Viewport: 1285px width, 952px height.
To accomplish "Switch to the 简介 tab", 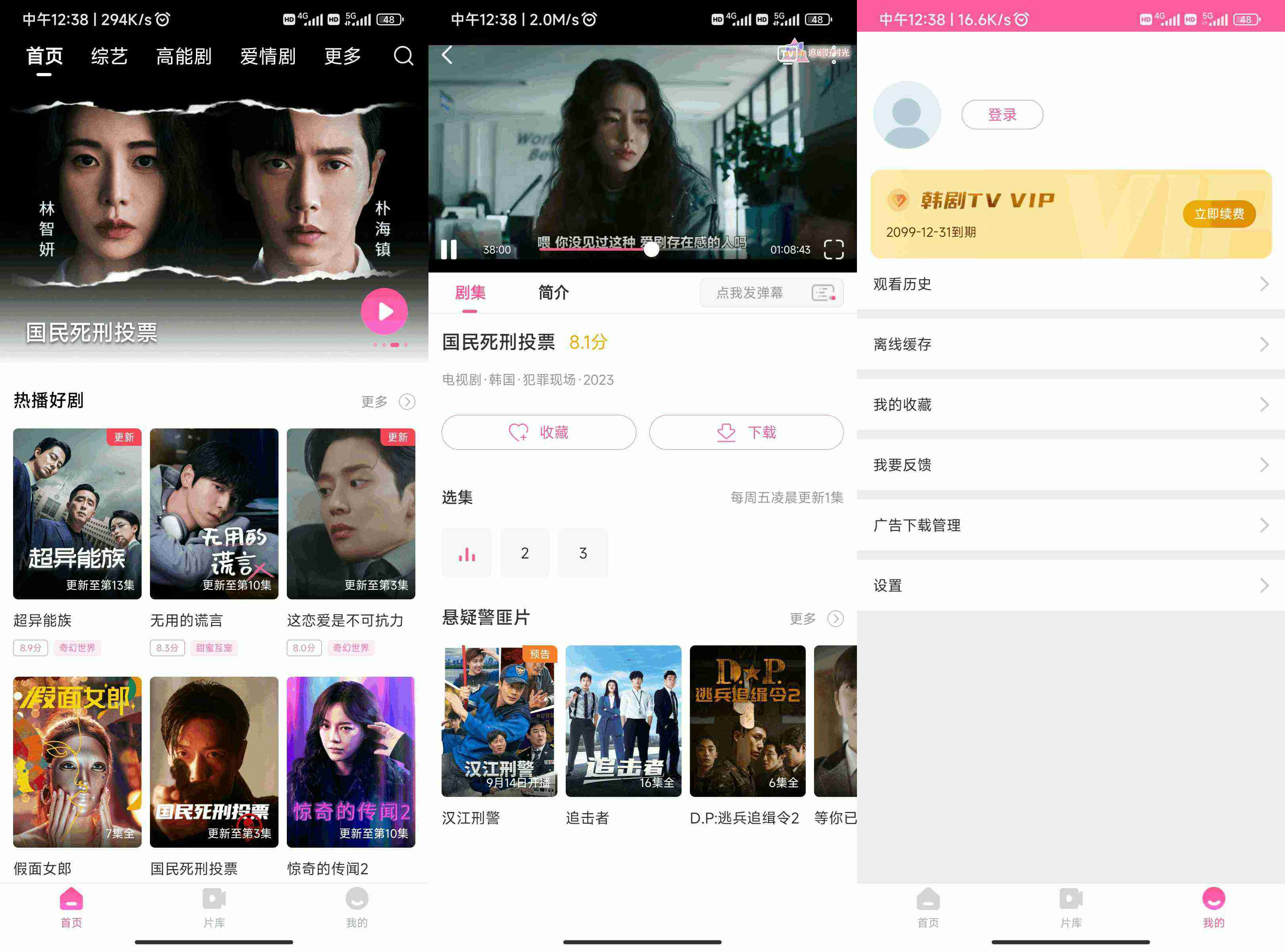I will click(553, 293).
